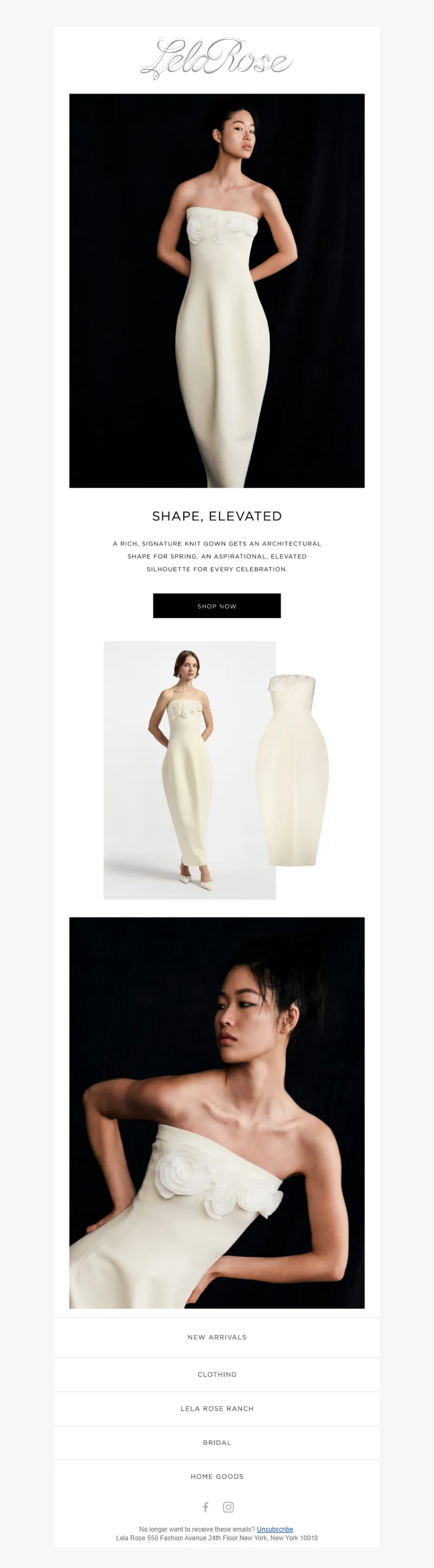Tap the Shop Now button
Viewport: 434px width, 1568px height.
coord(216,606)
